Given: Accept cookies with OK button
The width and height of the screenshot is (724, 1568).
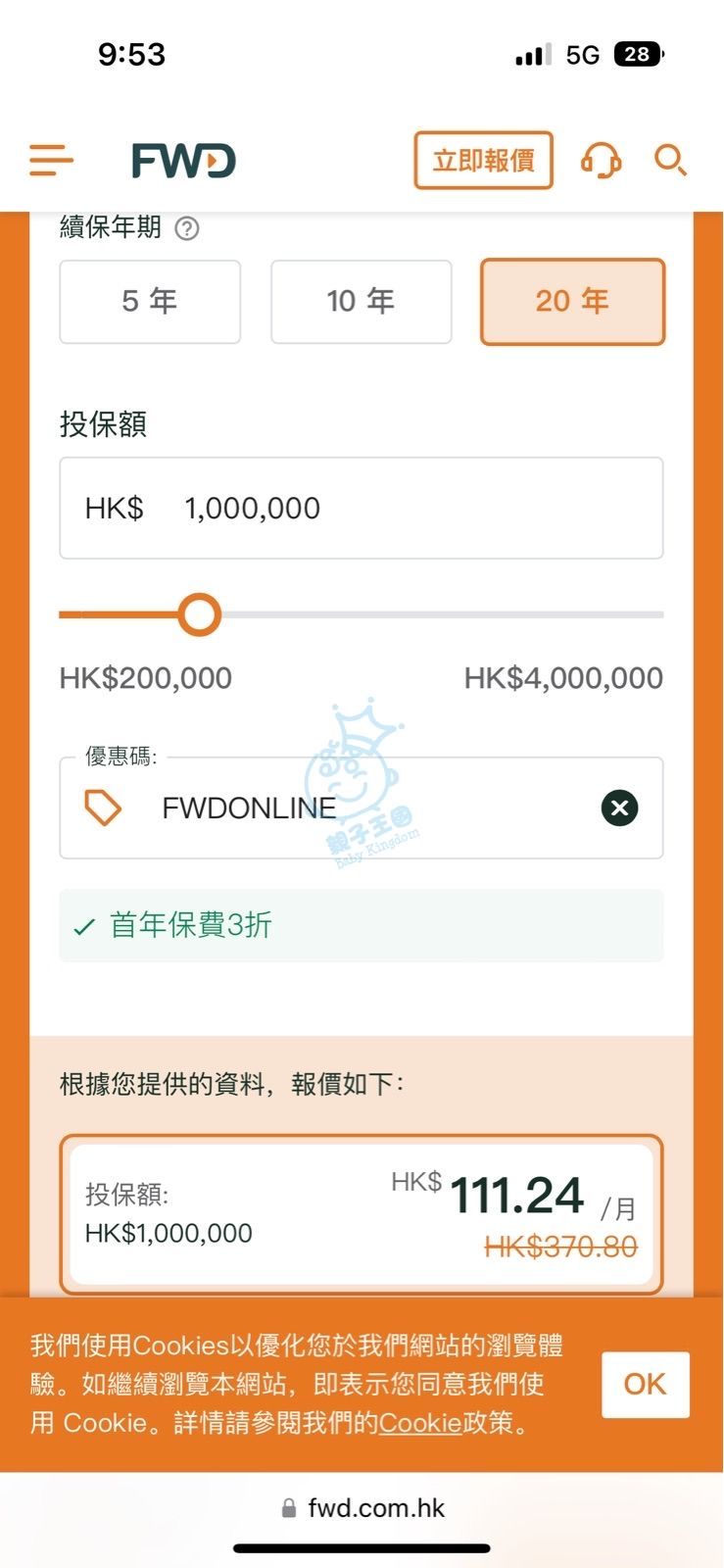Looking at the screenshot, I should (645, 1384).
